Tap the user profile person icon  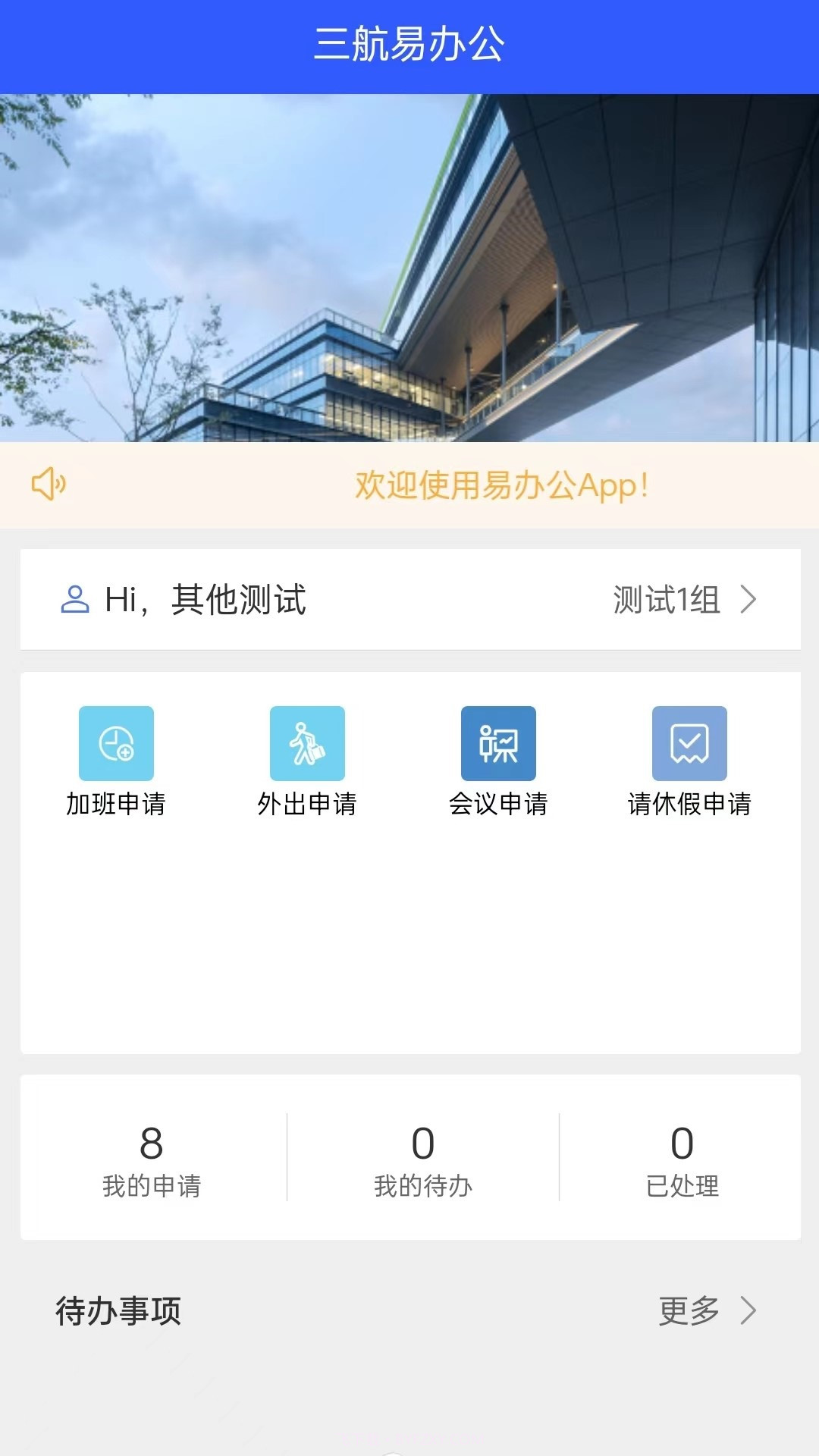tap(75, 599)
